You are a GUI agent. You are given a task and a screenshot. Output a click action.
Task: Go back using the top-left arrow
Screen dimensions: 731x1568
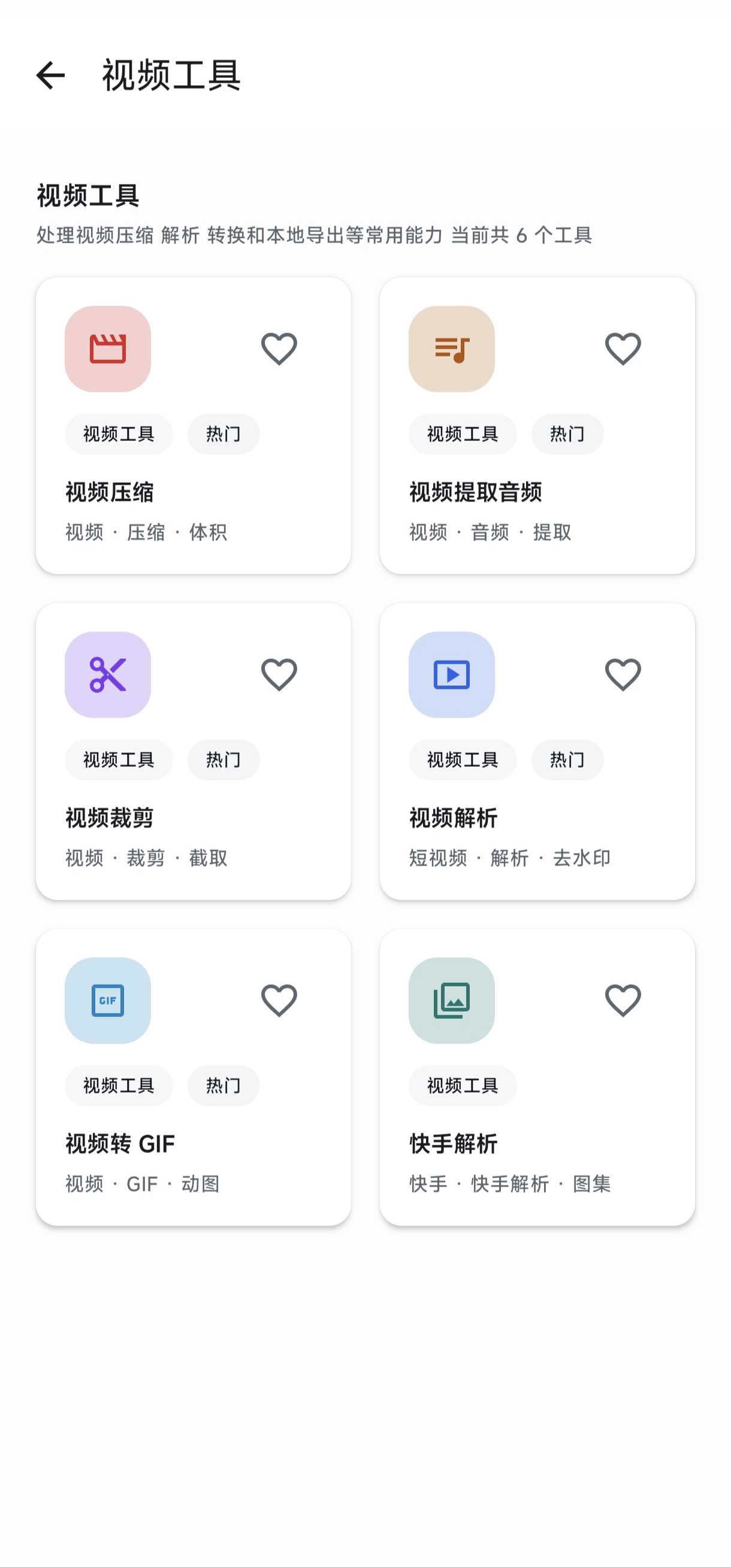point(50,75)
